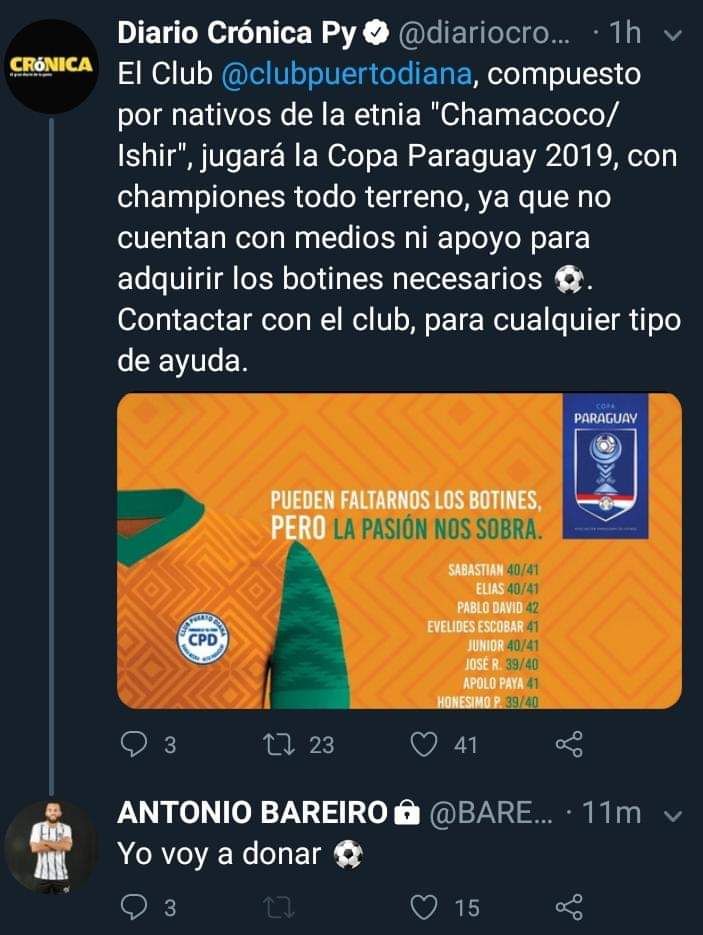Share Antonio Bareiro's reply
The width and height of the screenshot is (703, 935).
tap(568, 907)
